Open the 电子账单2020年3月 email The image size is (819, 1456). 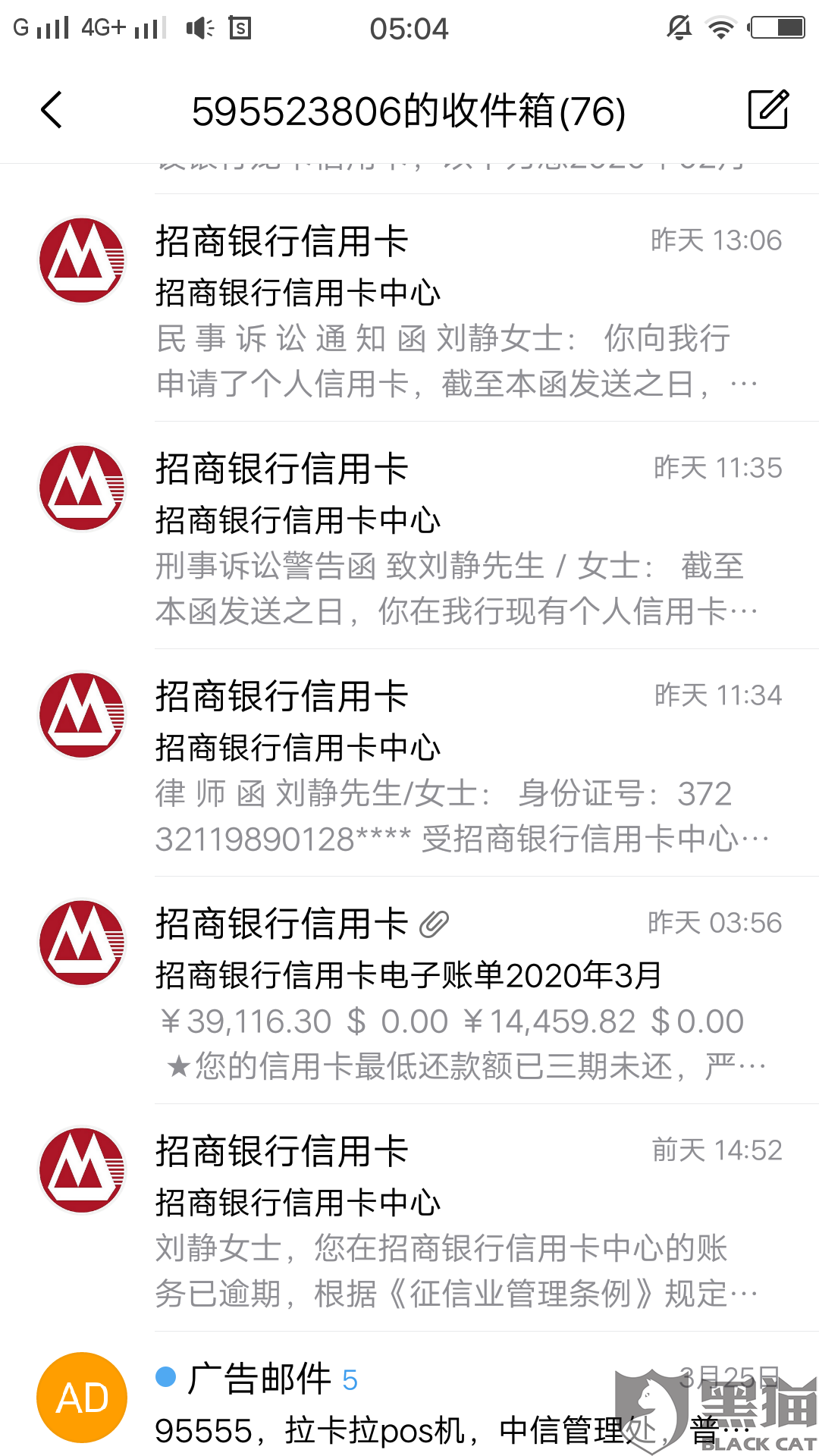pyautogui.click(x=409, y=990)
